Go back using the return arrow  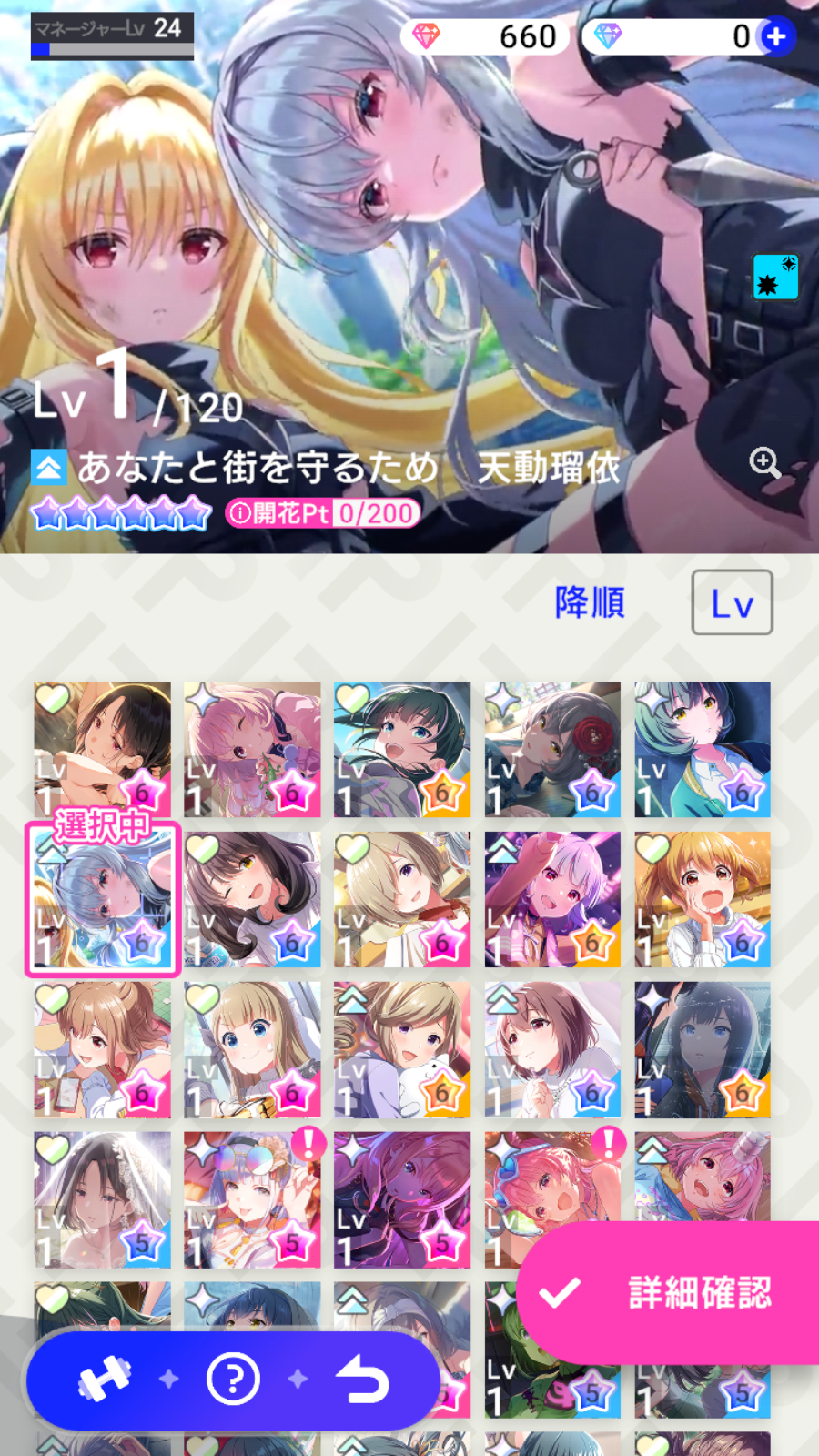pyautogui.click(x=362, y=1380)
